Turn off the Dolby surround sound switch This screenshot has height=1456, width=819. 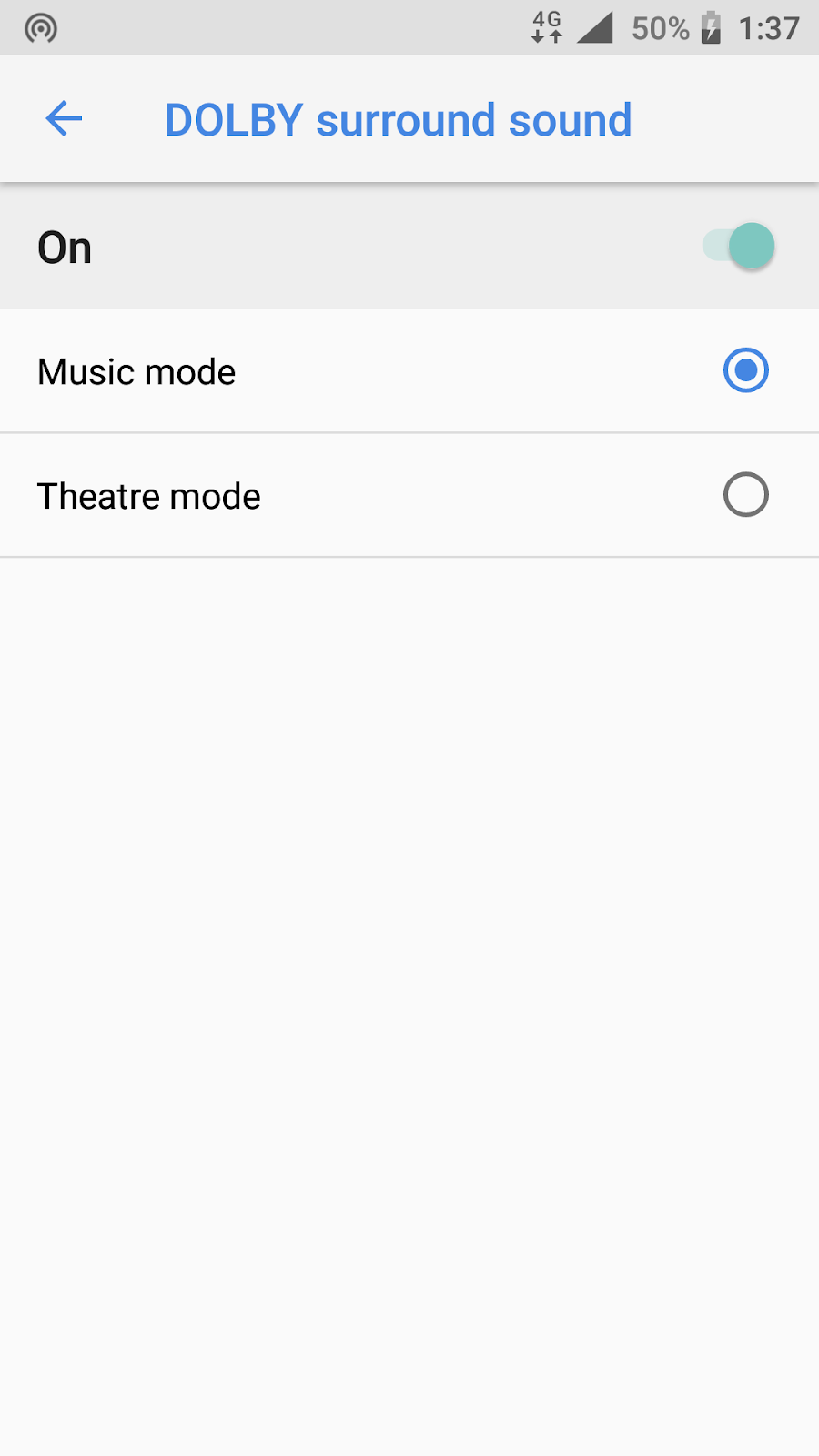739,246
